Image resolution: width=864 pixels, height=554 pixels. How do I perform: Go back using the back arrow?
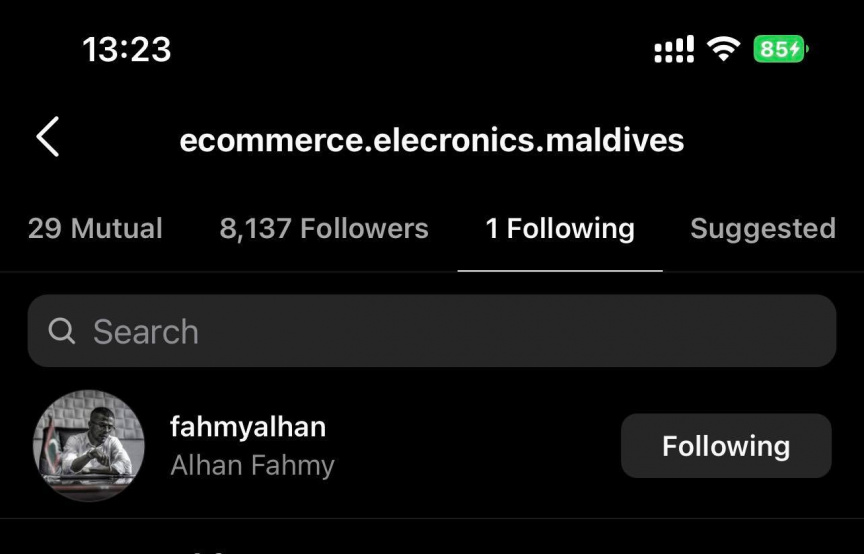point(47,137)
